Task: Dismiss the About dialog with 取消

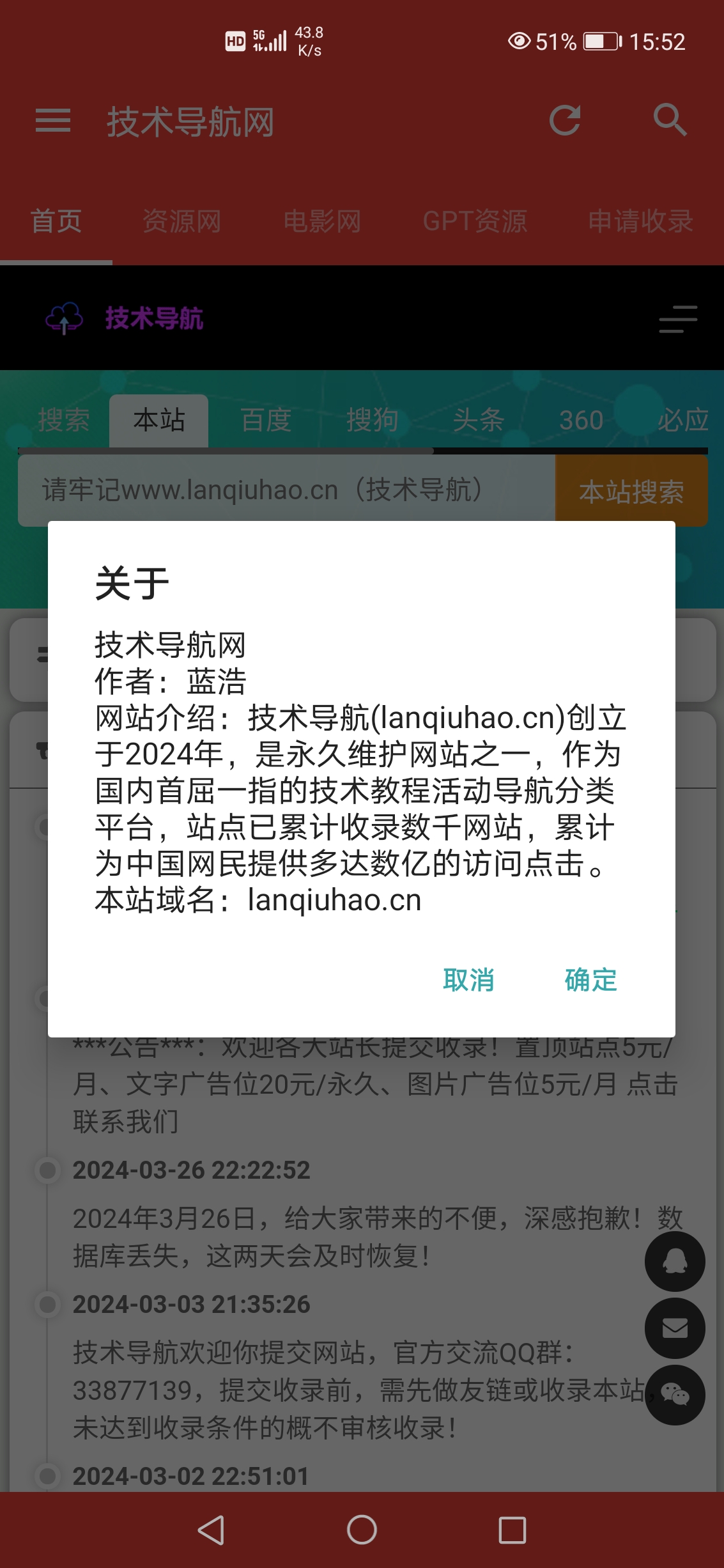Action: [x=468, y=979]
